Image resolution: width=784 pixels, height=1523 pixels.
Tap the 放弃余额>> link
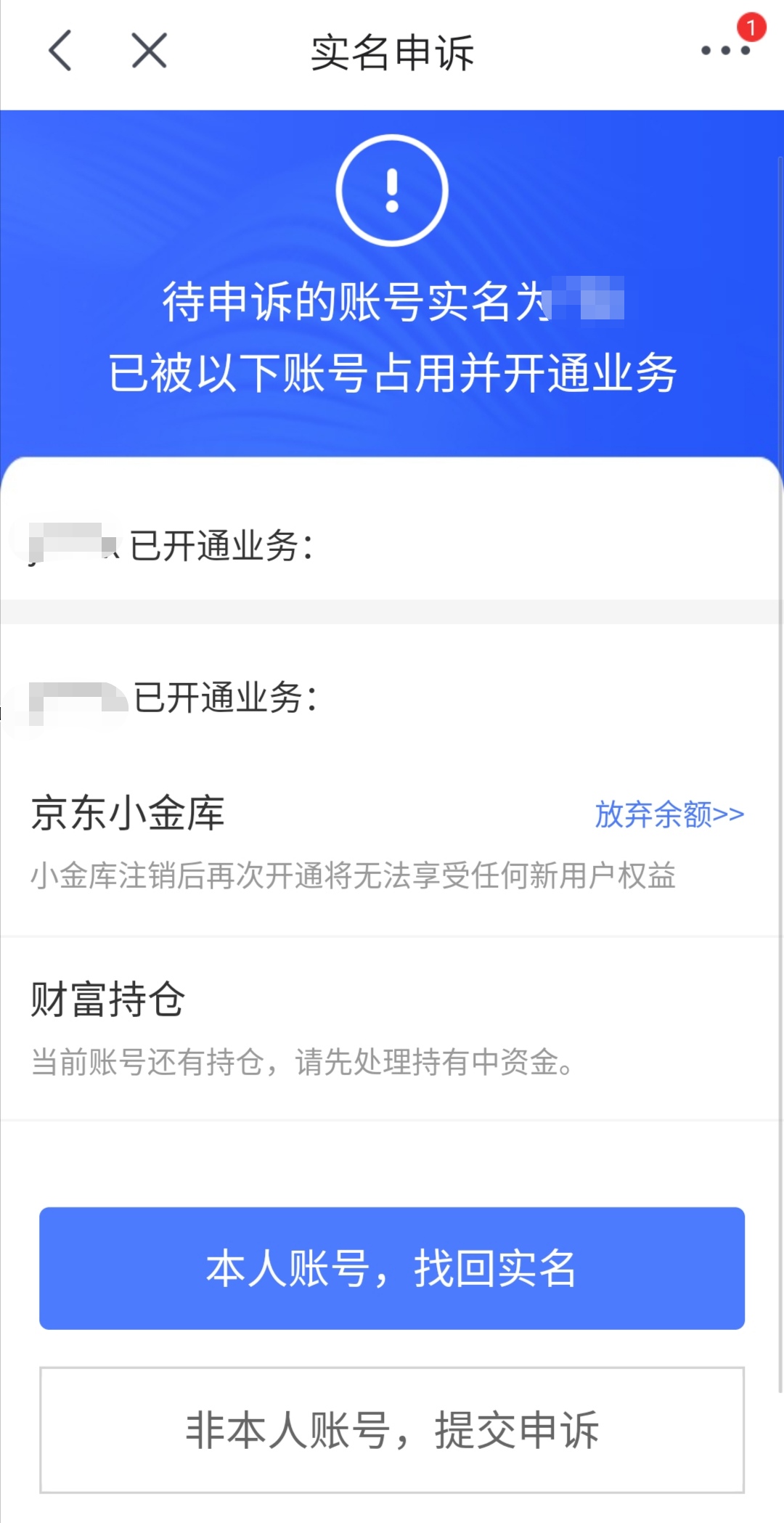[669, 814]
